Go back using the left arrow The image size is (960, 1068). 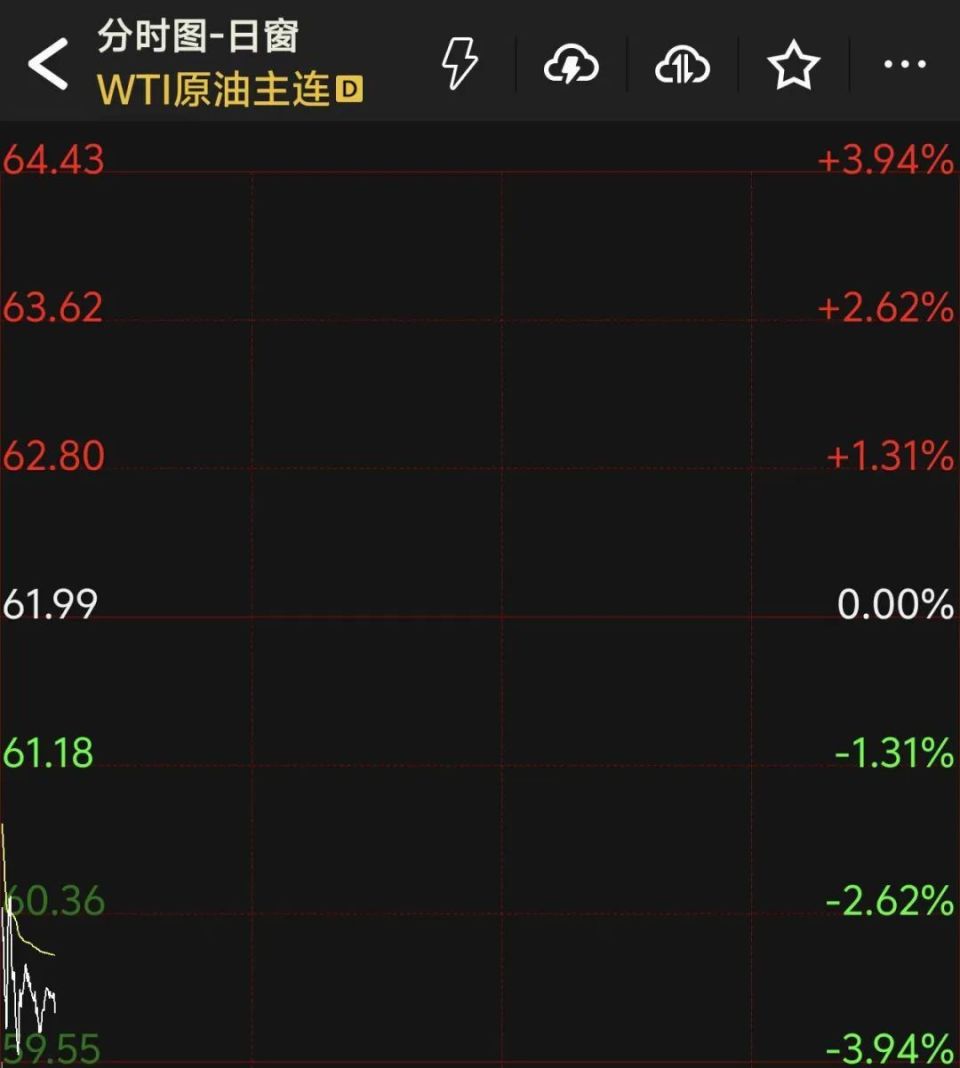pos(47,65)
